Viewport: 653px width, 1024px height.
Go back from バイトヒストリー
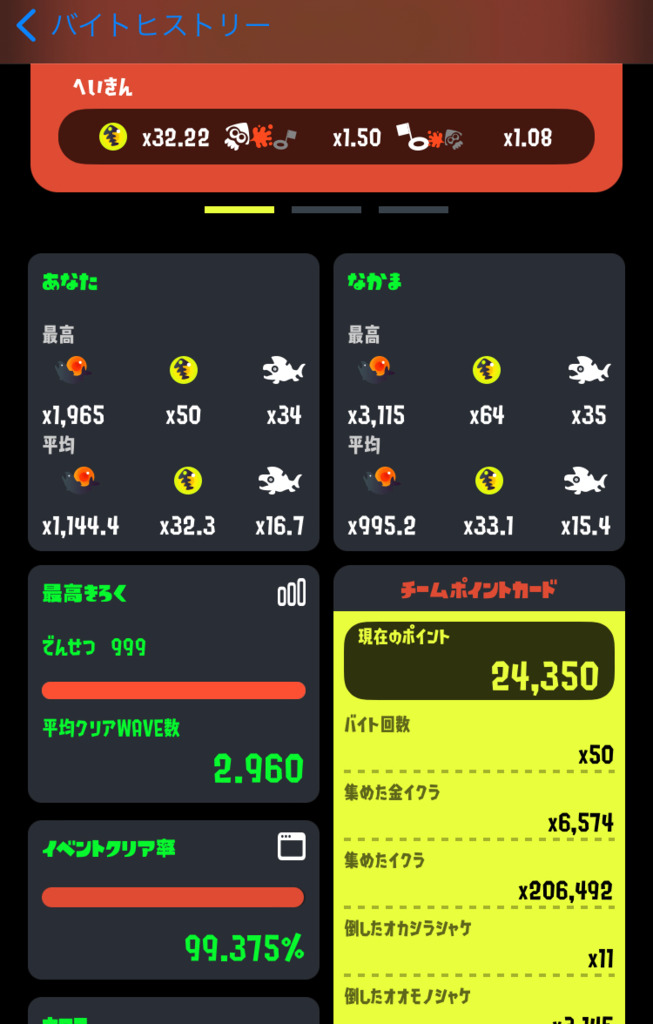click(27, 25)
